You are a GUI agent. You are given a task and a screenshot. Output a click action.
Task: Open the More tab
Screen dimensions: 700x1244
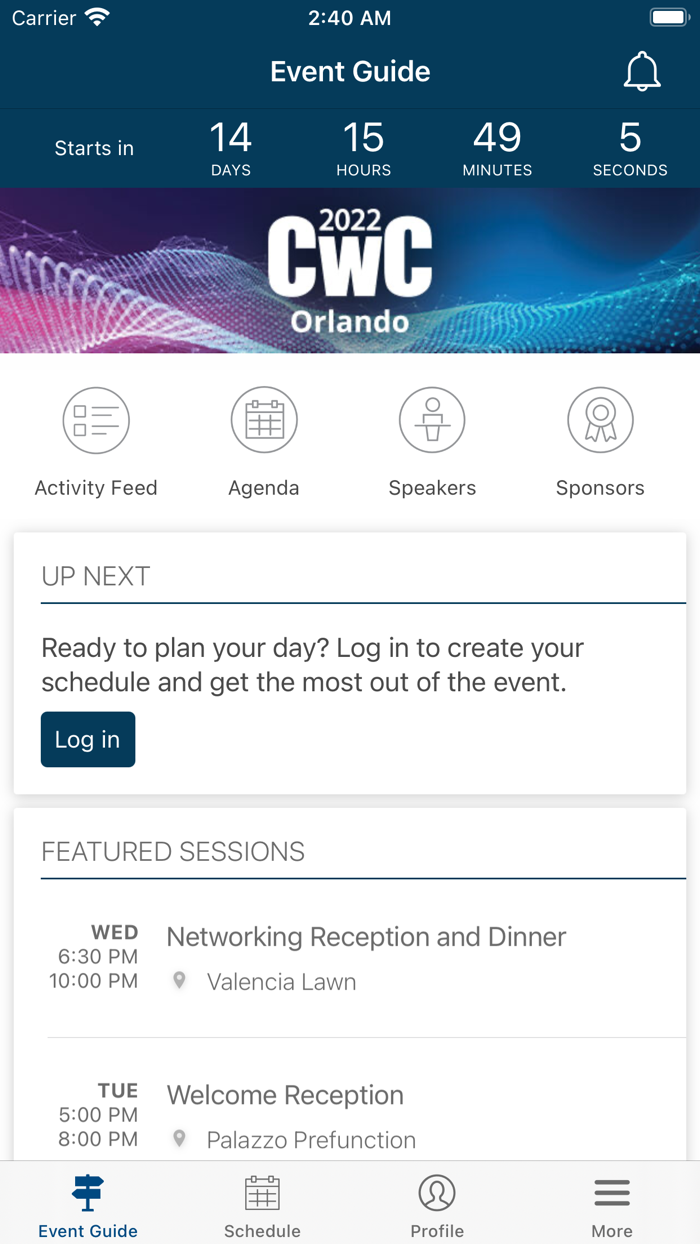[x=611, y=1204]
